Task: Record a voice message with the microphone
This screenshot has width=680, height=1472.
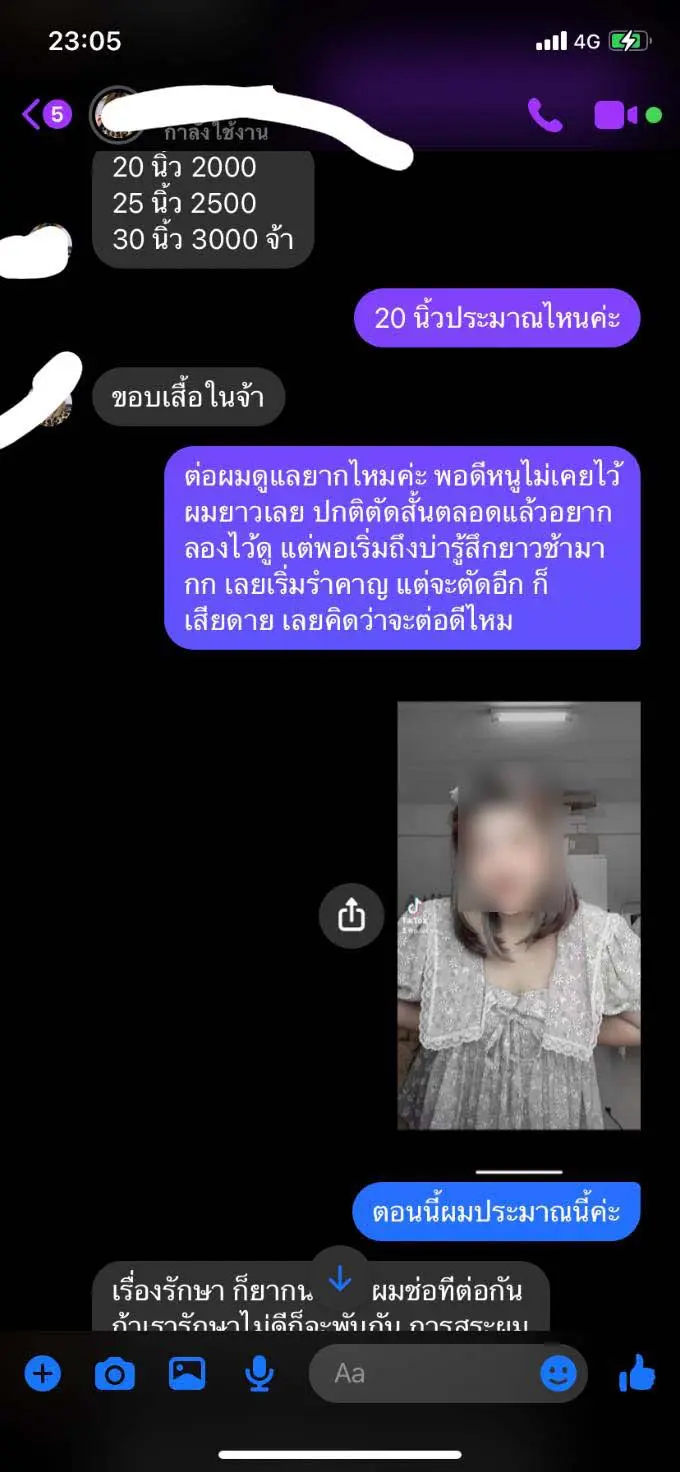Action: coord(259,1373)
